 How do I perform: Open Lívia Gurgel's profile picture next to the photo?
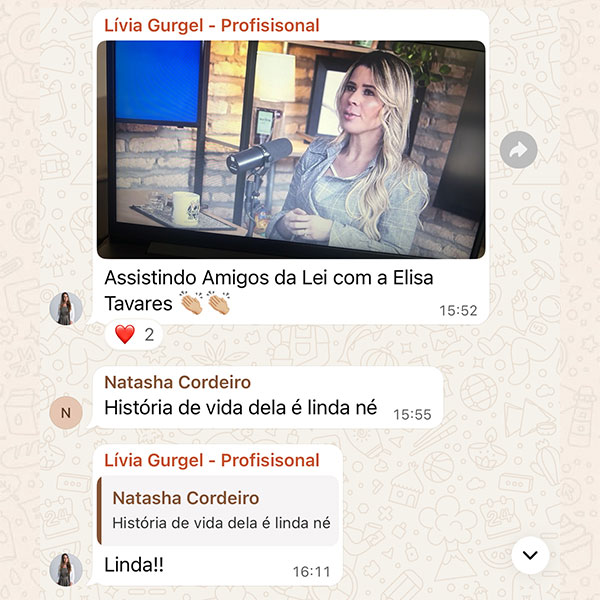[66, 309]
